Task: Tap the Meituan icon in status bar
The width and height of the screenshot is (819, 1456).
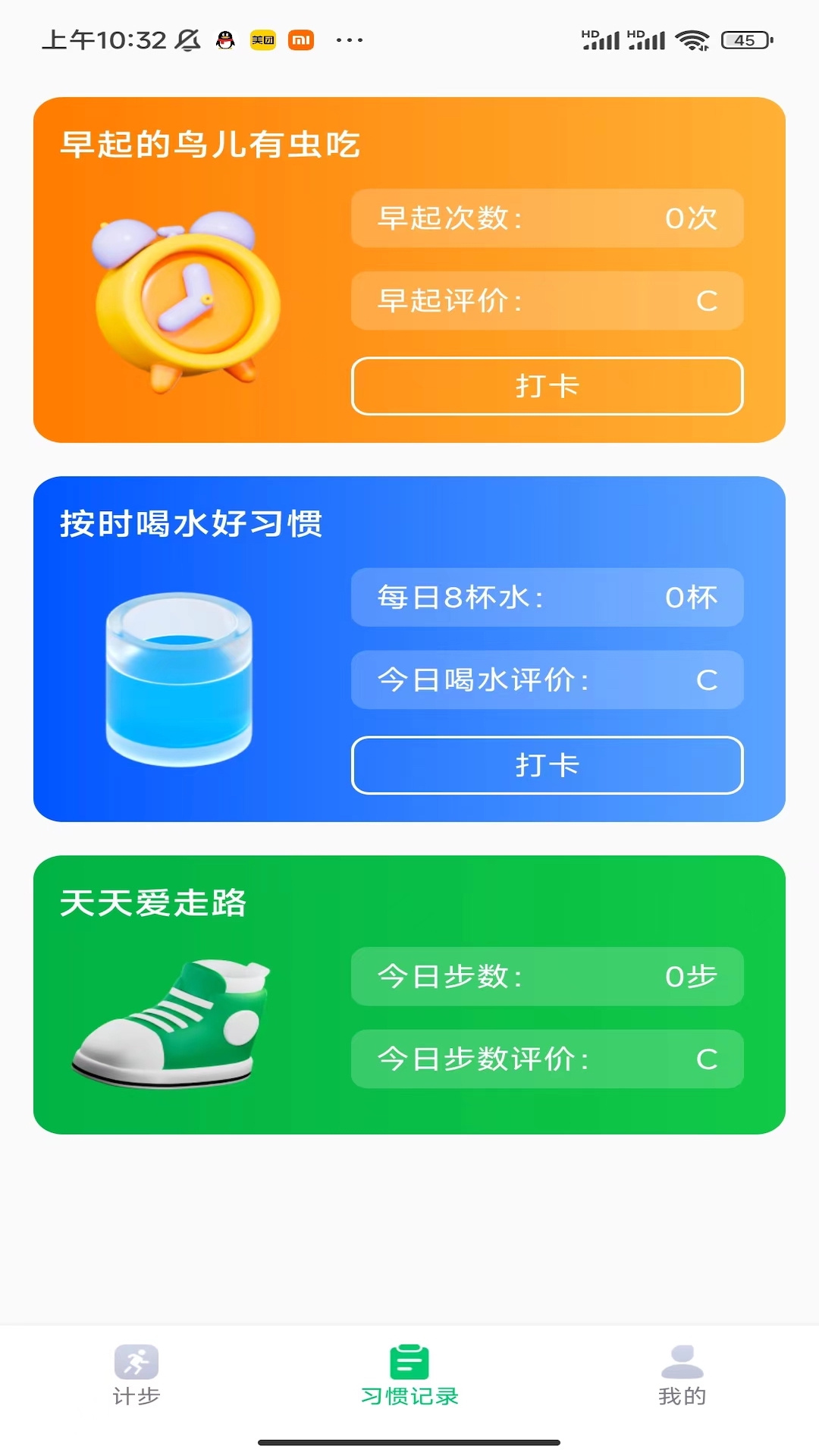Action: (262, 39)
